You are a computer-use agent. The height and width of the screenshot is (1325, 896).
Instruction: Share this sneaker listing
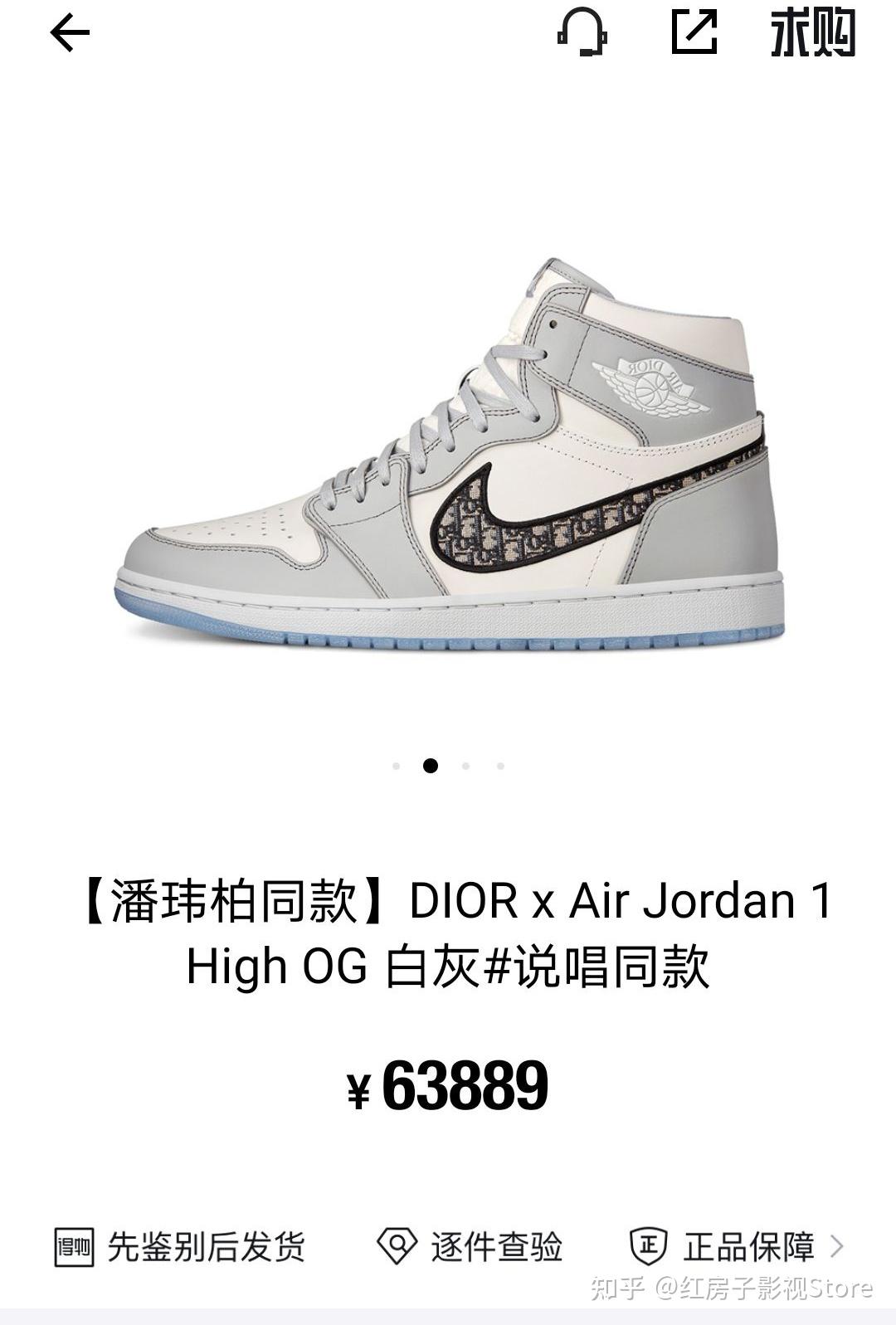pos(694,33)
